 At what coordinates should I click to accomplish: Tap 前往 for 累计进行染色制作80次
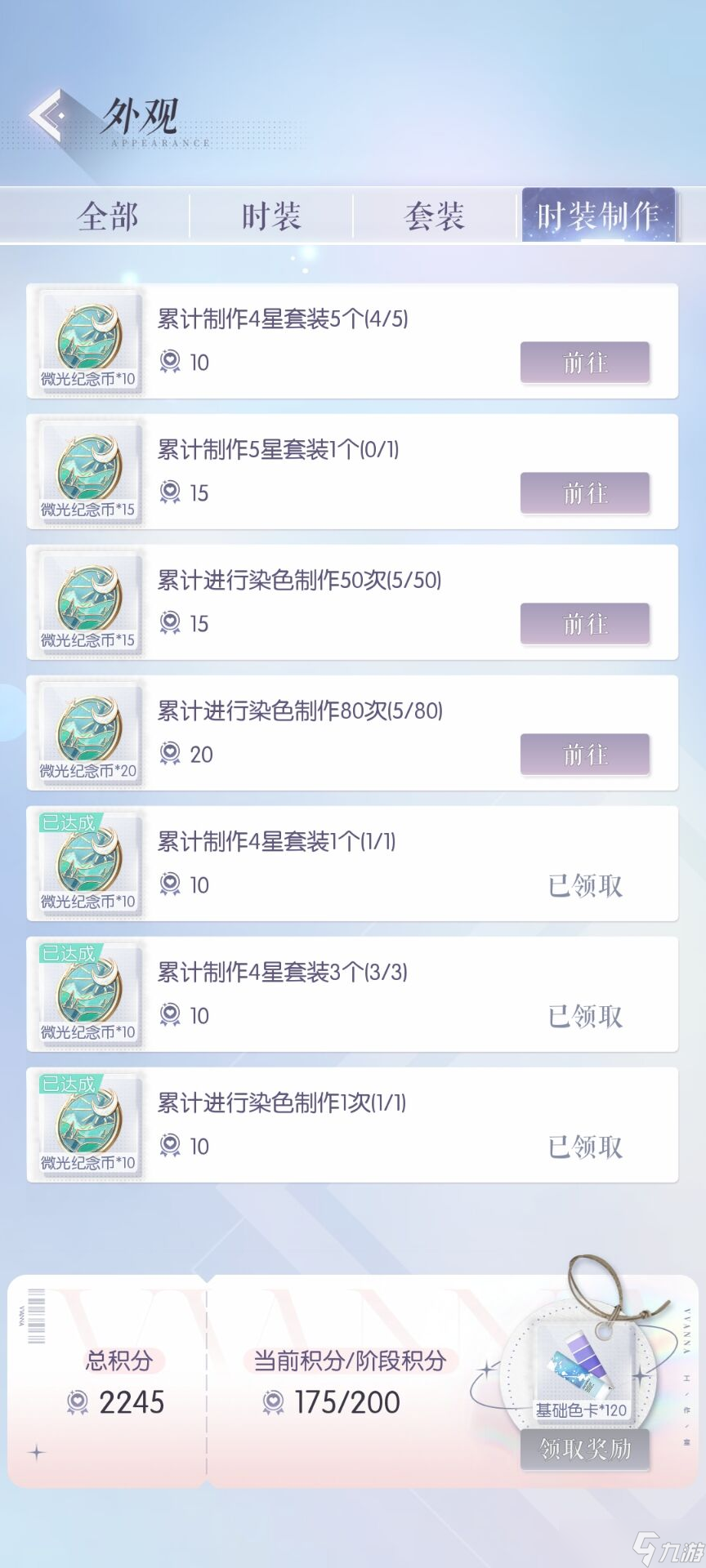[584, 755]
